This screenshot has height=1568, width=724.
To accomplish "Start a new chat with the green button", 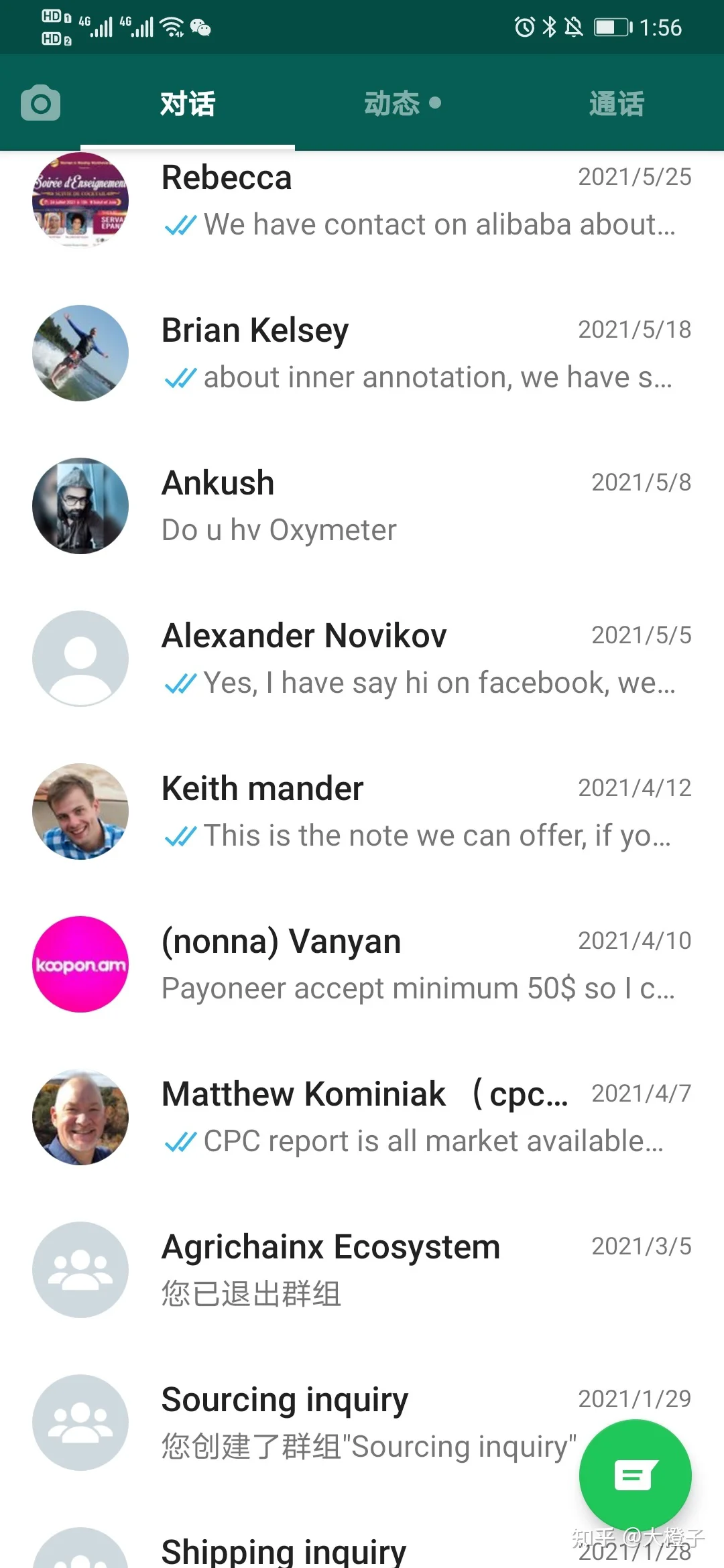I will pyautogui.click(x=635, y=1476).
